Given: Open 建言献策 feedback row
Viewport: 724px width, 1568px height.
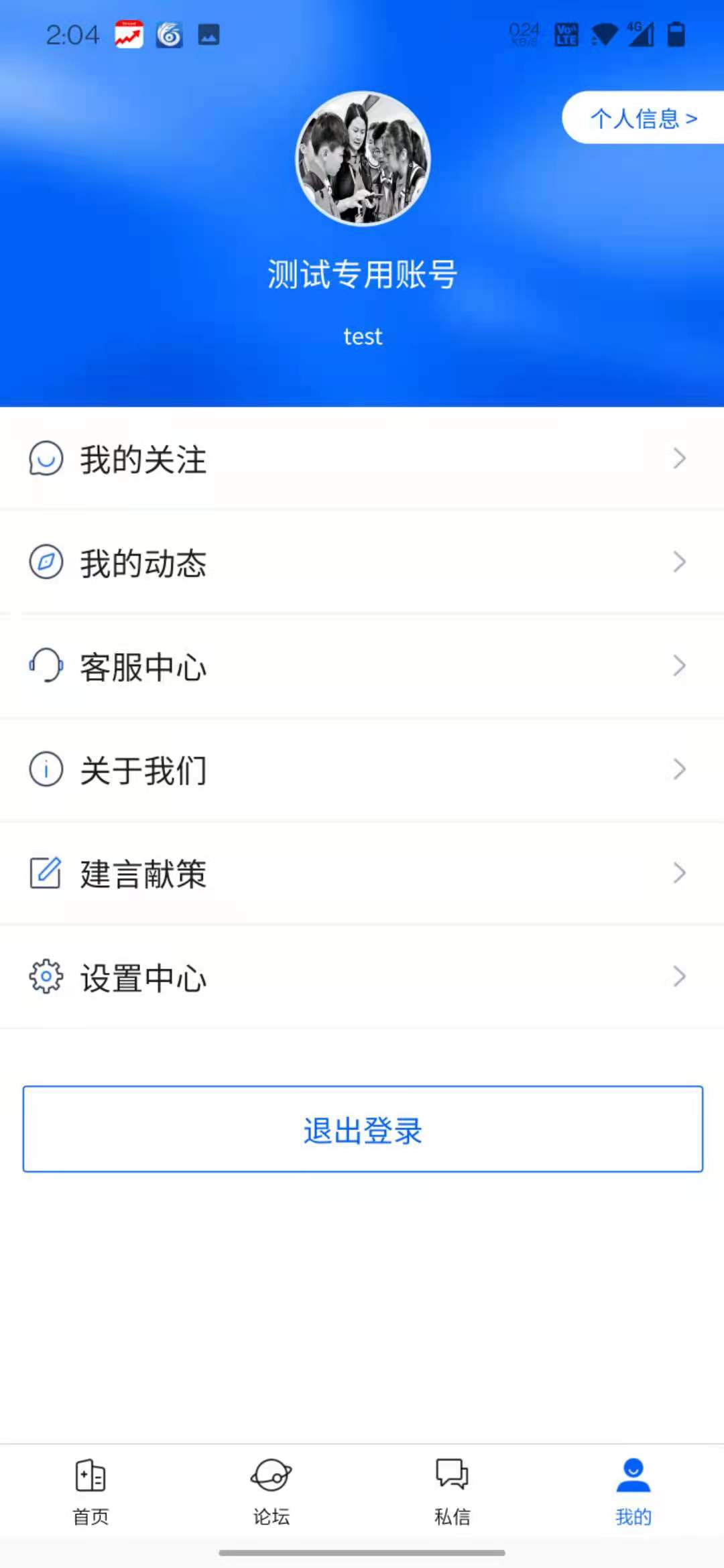Looking at the screenshot, I should pyautogui.click(x=362, y=873).
